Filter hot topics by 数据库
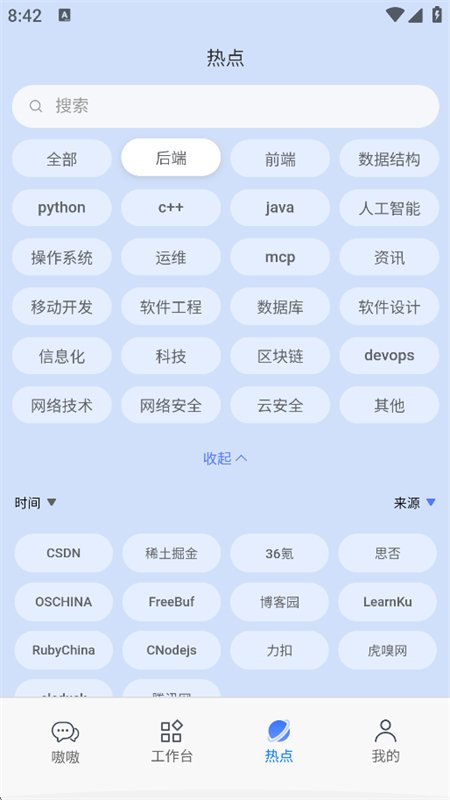The height and width of the screenshot is (800, 450). click(x=280, y=307)
